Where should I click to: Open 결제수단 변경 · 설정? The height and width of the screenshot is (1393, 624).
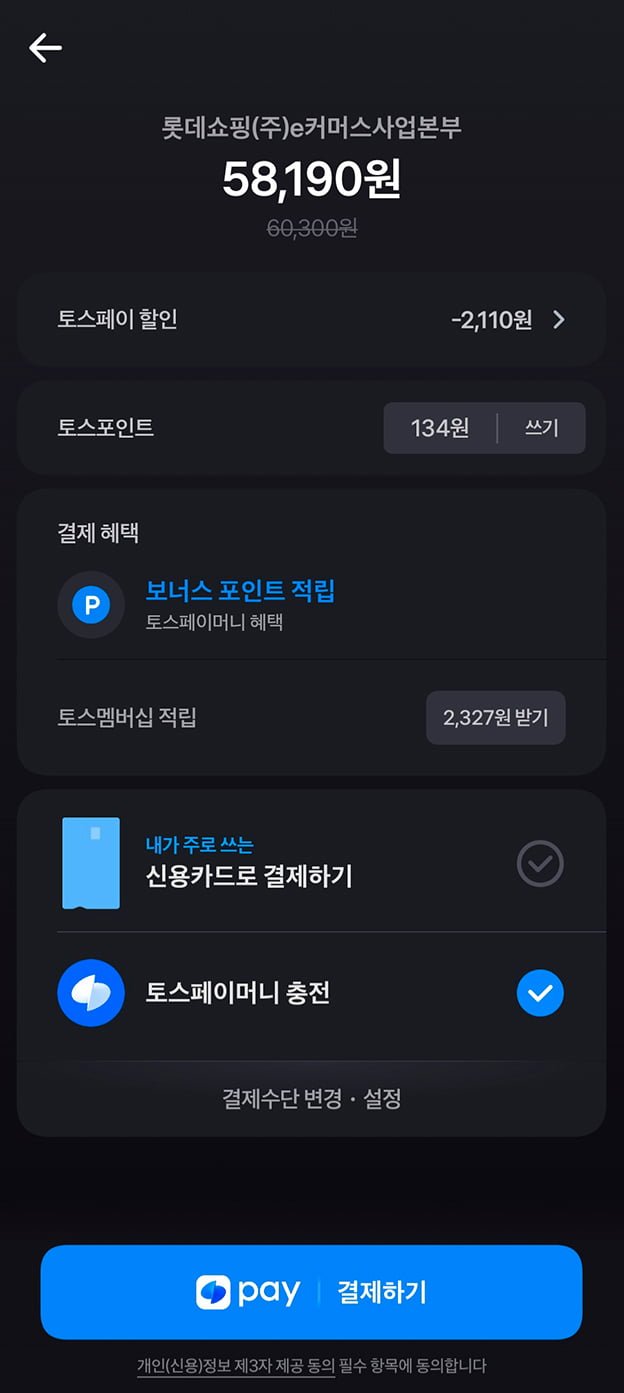pyautogui.click(x=311, y=1099)
